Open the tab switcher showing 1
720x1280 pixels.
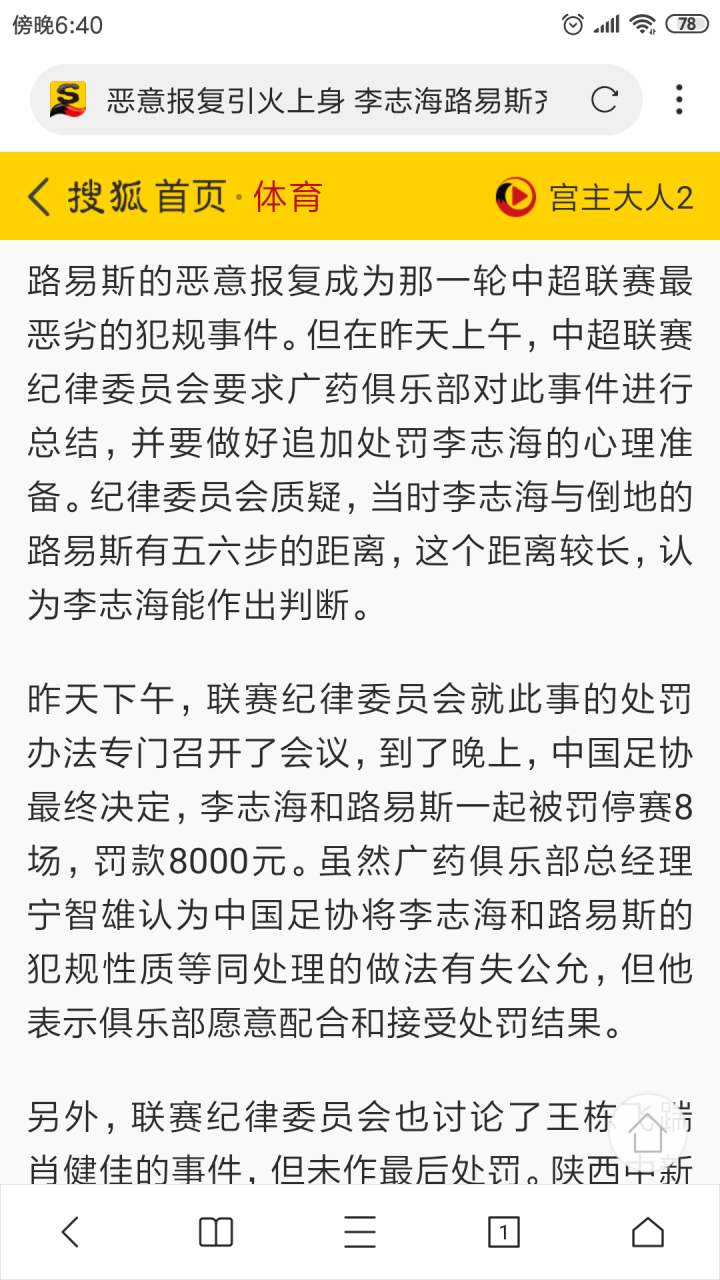click(504, 1232)
